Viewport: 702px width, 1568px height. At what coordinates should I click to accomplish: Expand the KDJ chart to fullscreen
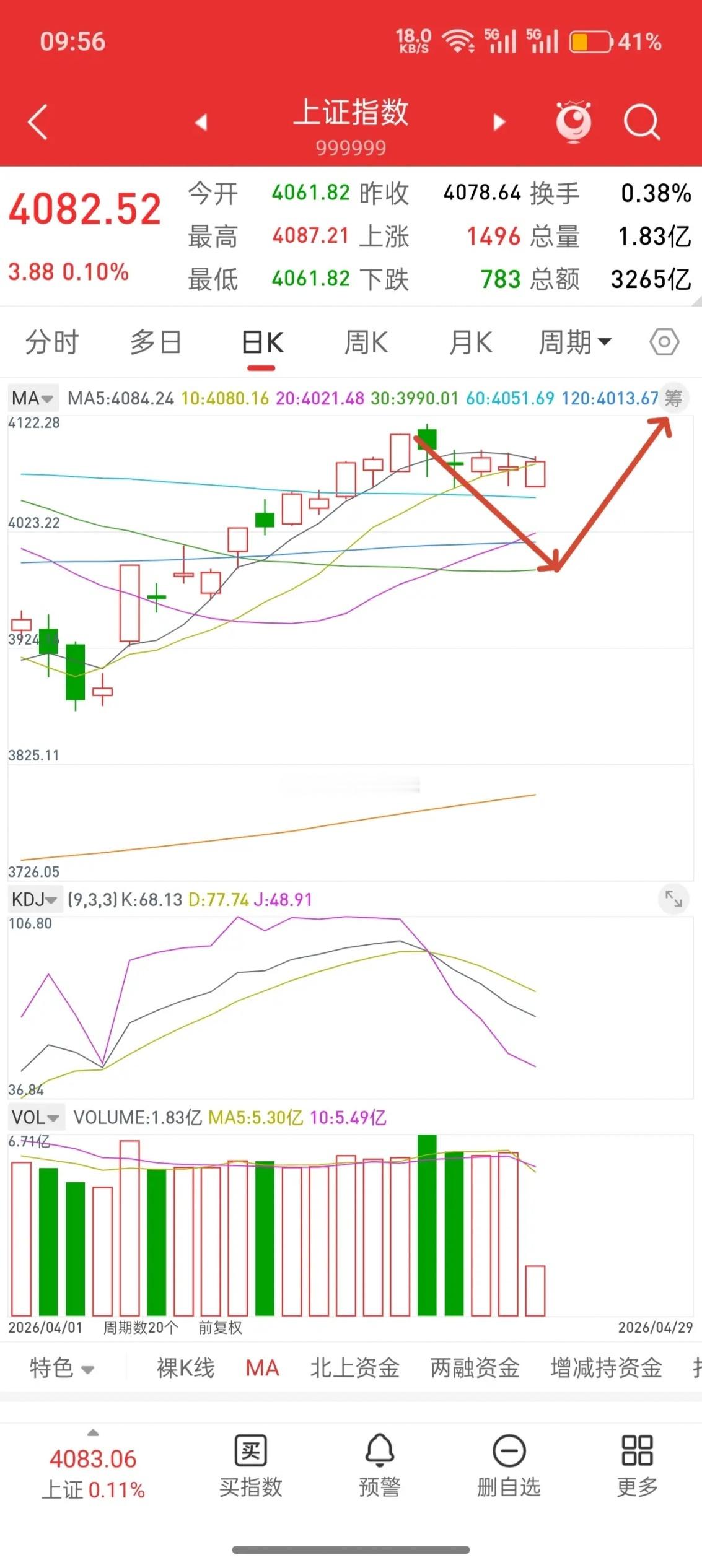point(673,899)
